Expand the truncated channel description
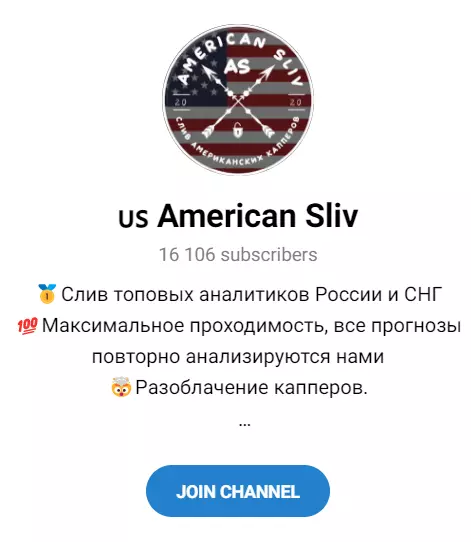The image size is (471, 542). [245, 424]
